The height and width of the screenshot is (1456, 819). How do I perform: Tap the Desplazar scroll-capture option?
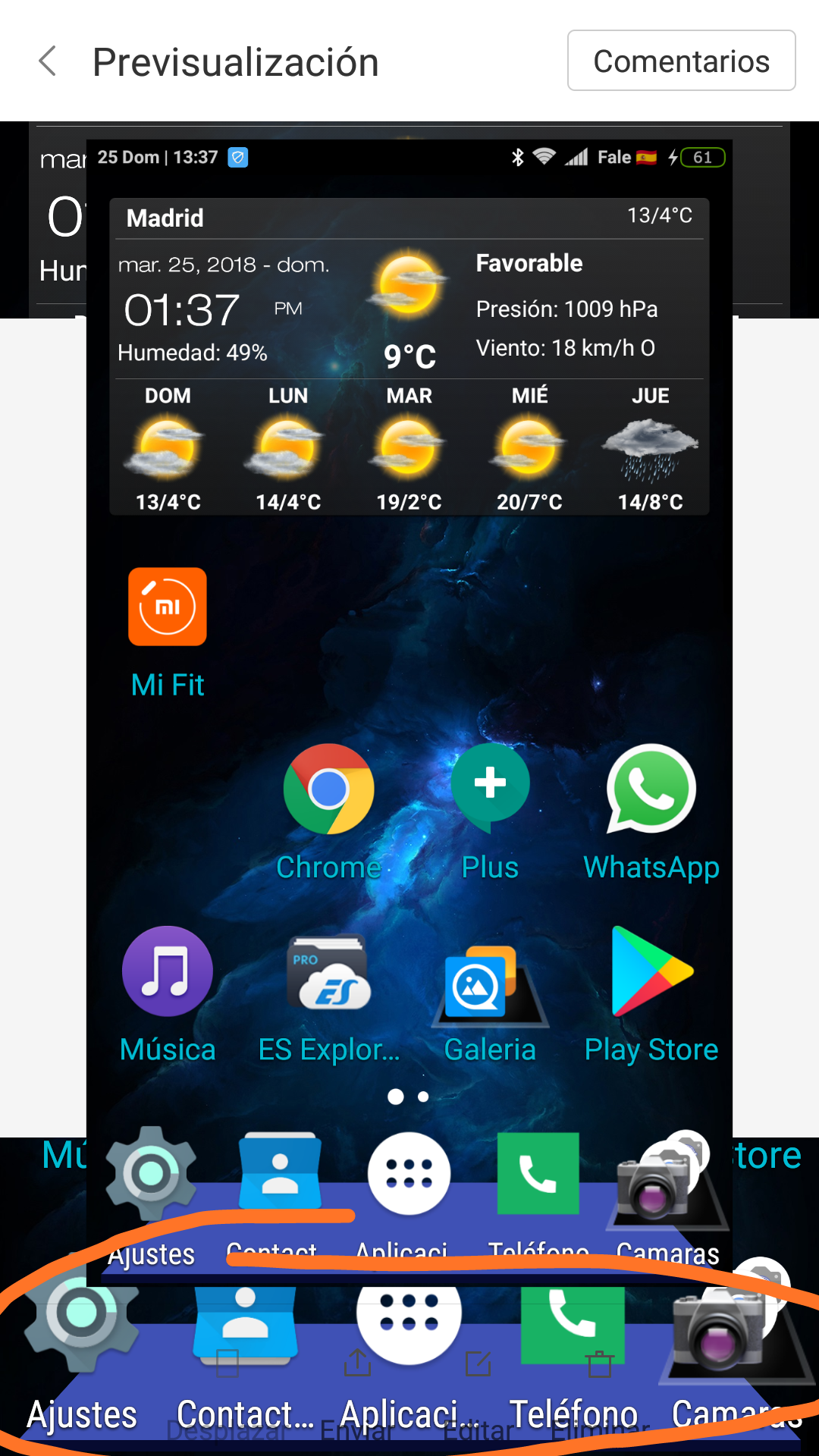point(227,1397)
